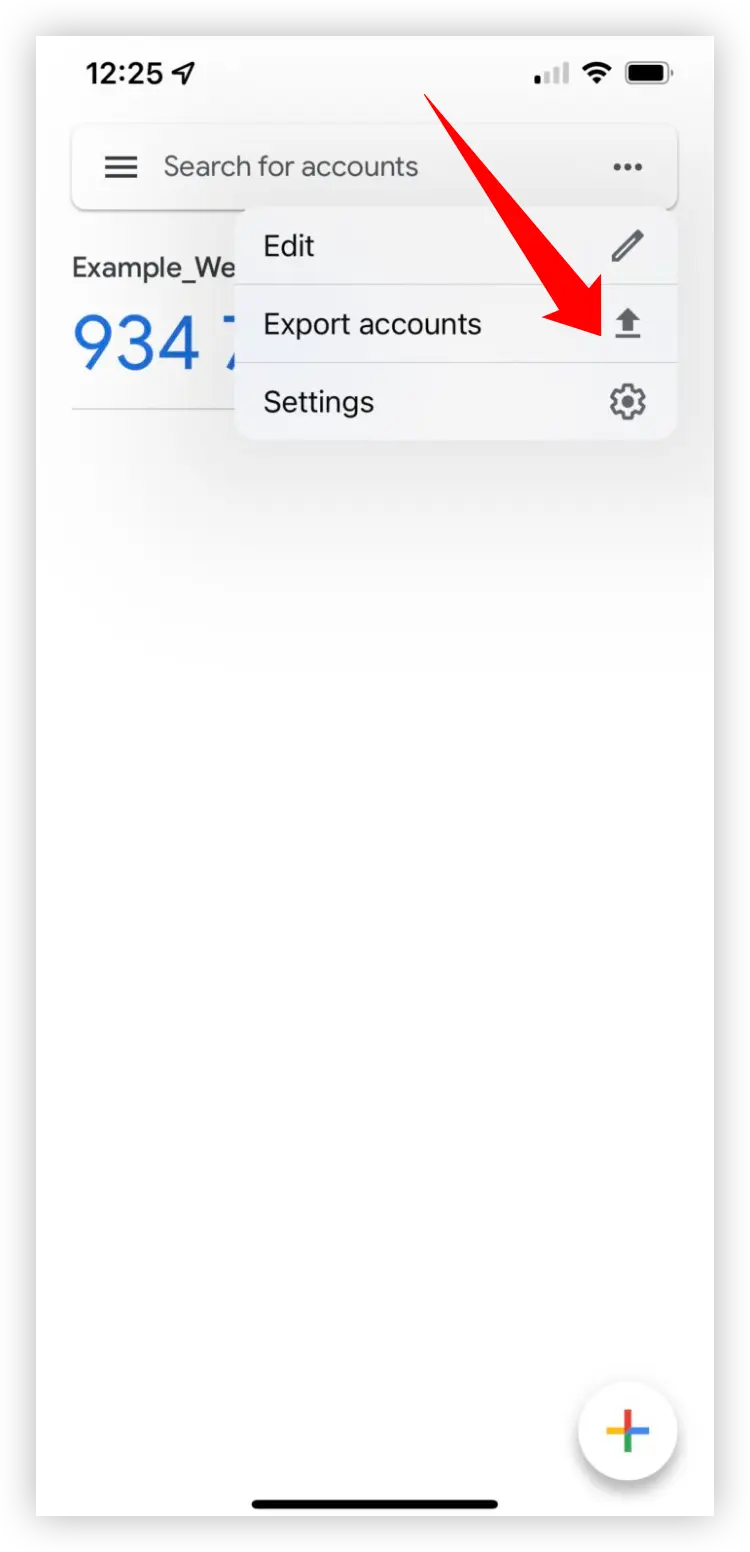Open the hamburger drawer menu
This screenshot has height=1552, width=750.
click(121, 167)
